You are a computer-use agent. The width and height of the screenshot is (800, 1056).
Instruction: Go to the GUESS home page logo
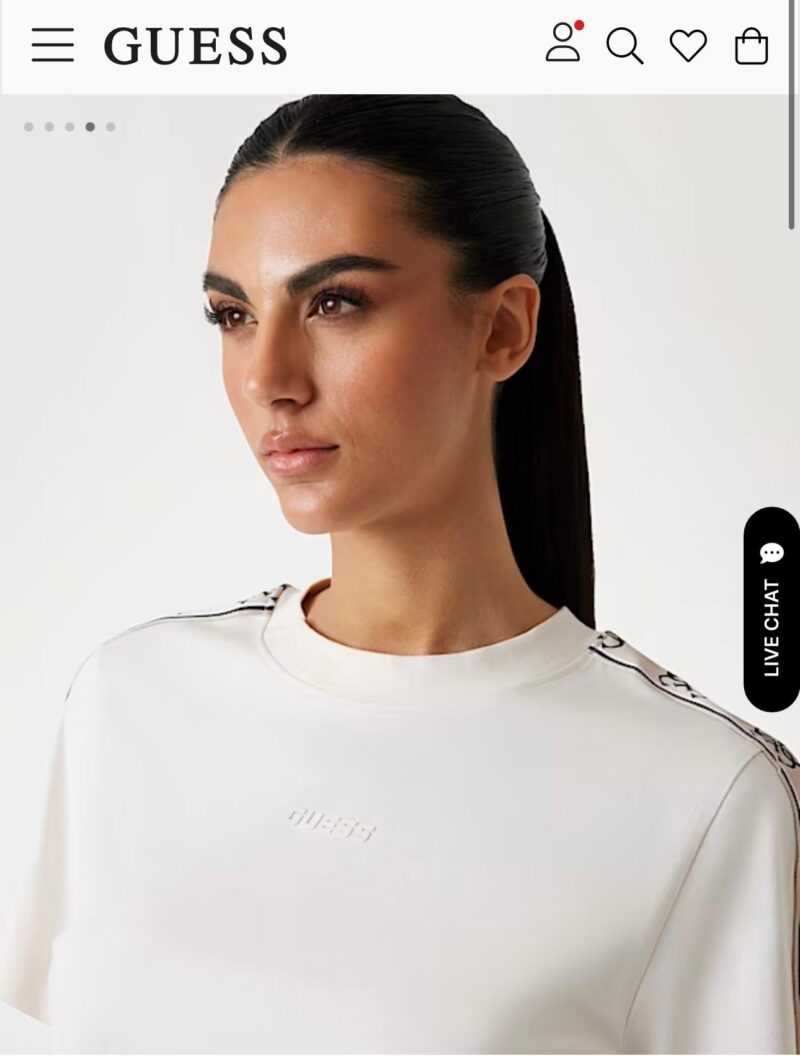click(x=196, y=46)
